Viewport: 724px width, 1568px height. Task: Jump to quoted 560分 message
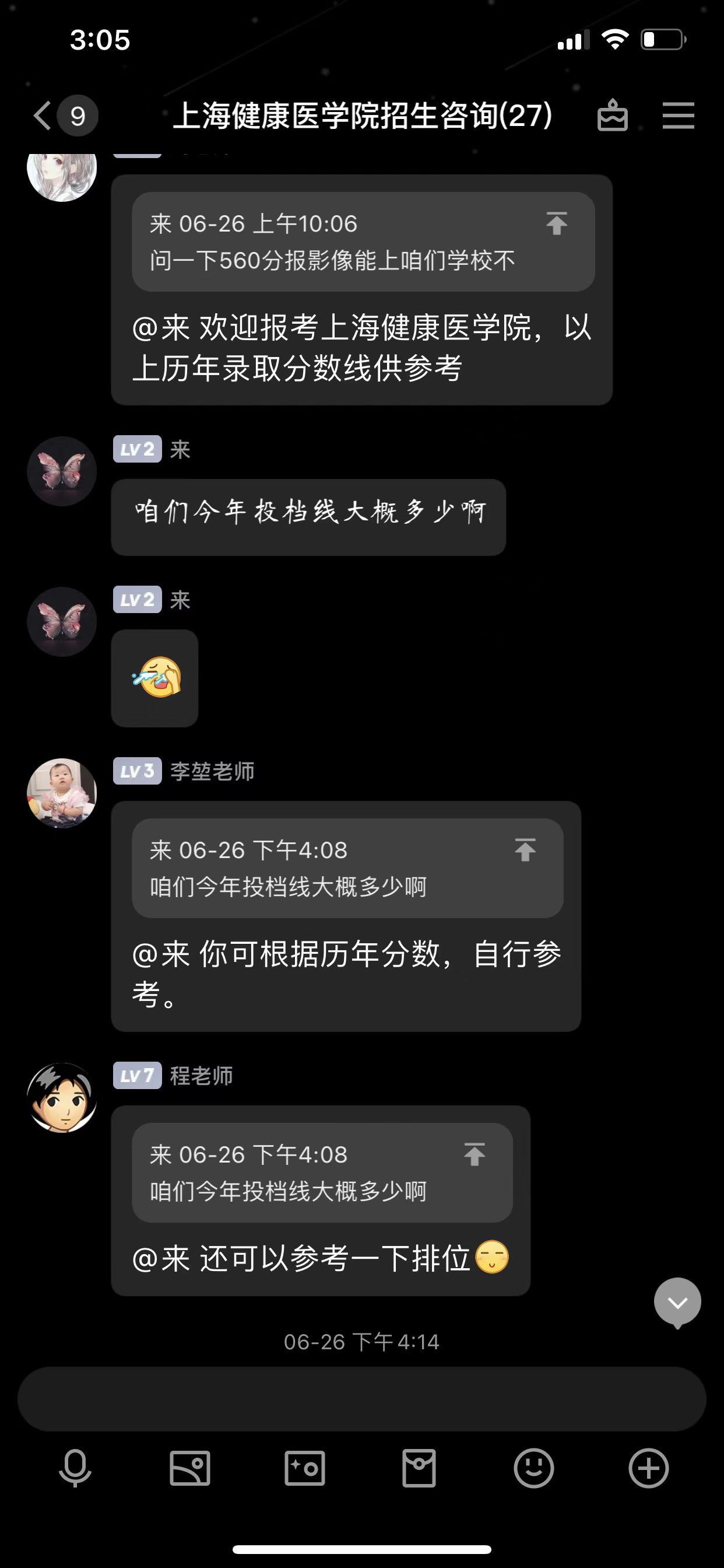[556, 223]
